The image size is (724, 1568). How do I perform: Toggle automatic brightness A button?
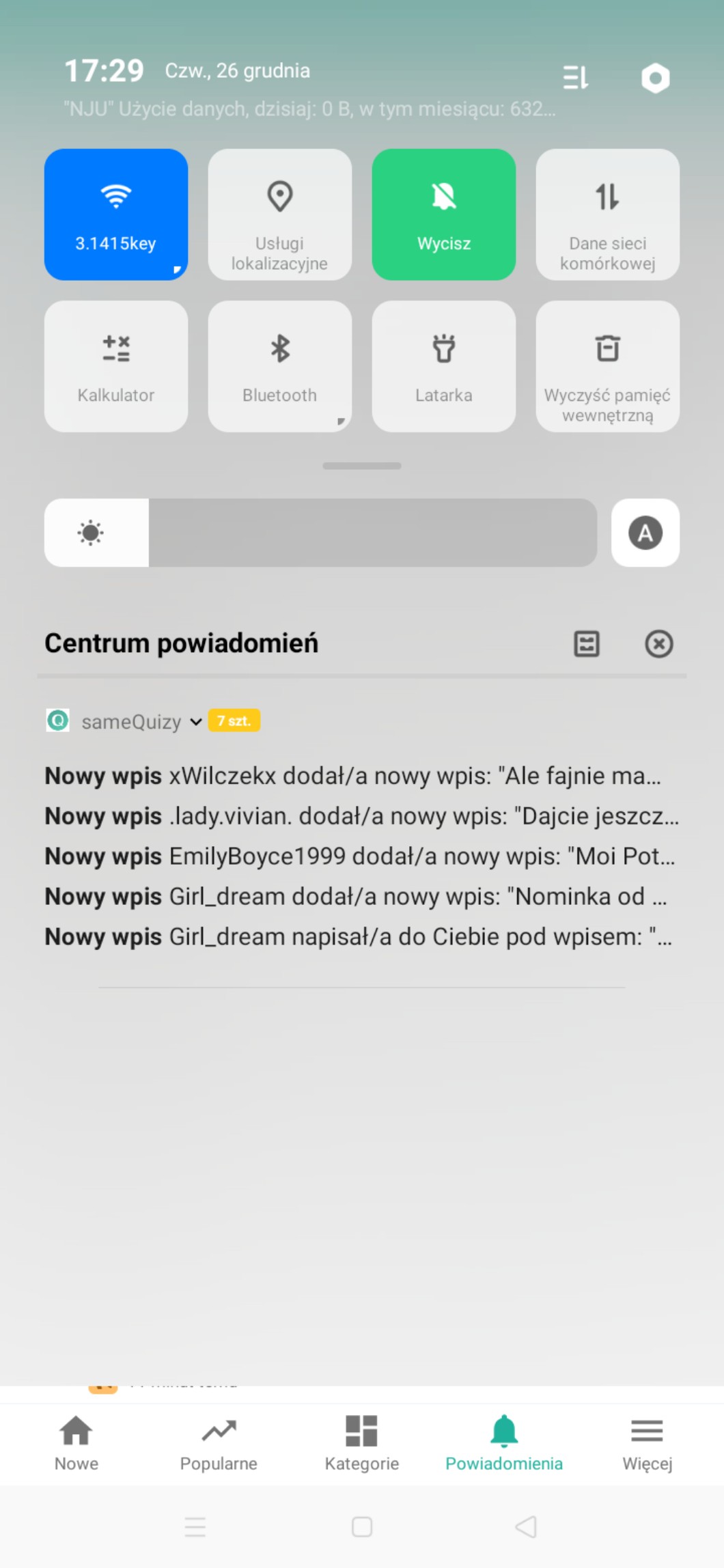(x=645, y=533)
